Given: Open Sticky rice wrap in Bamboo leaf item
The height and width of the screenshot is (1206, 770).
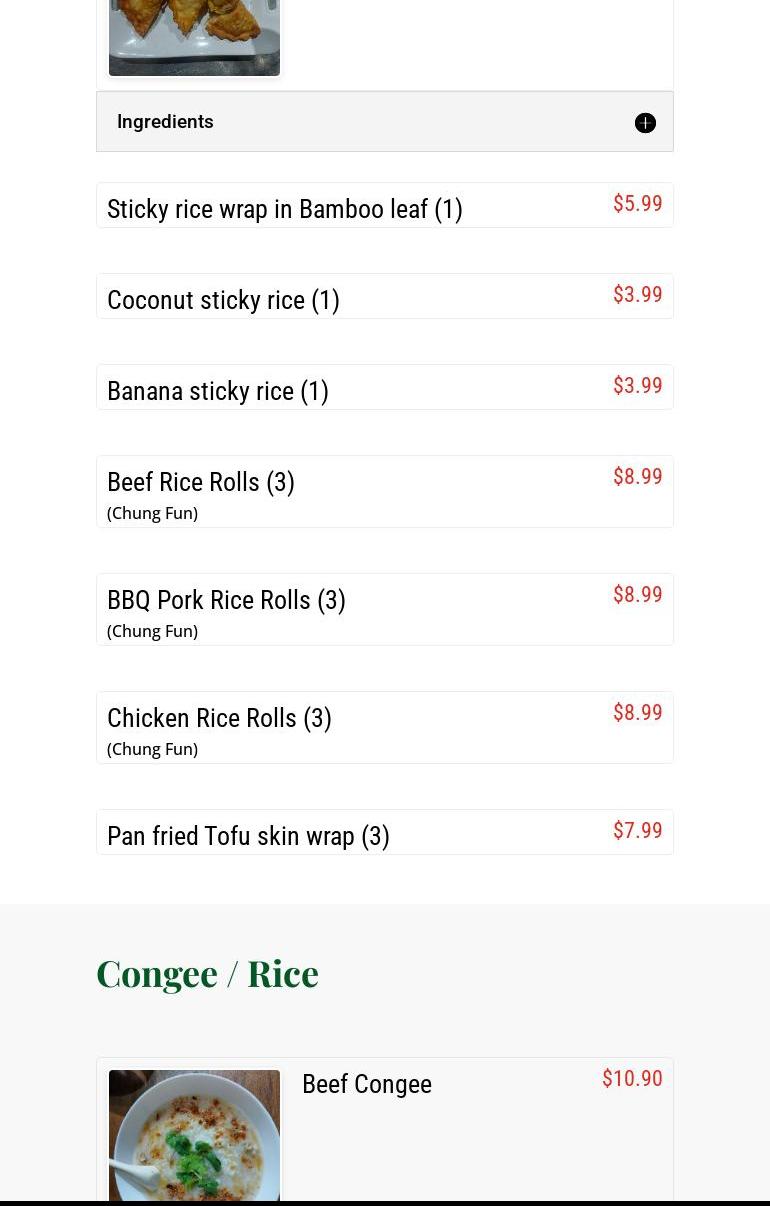Looking at the screenshot, I should point(285,209).
